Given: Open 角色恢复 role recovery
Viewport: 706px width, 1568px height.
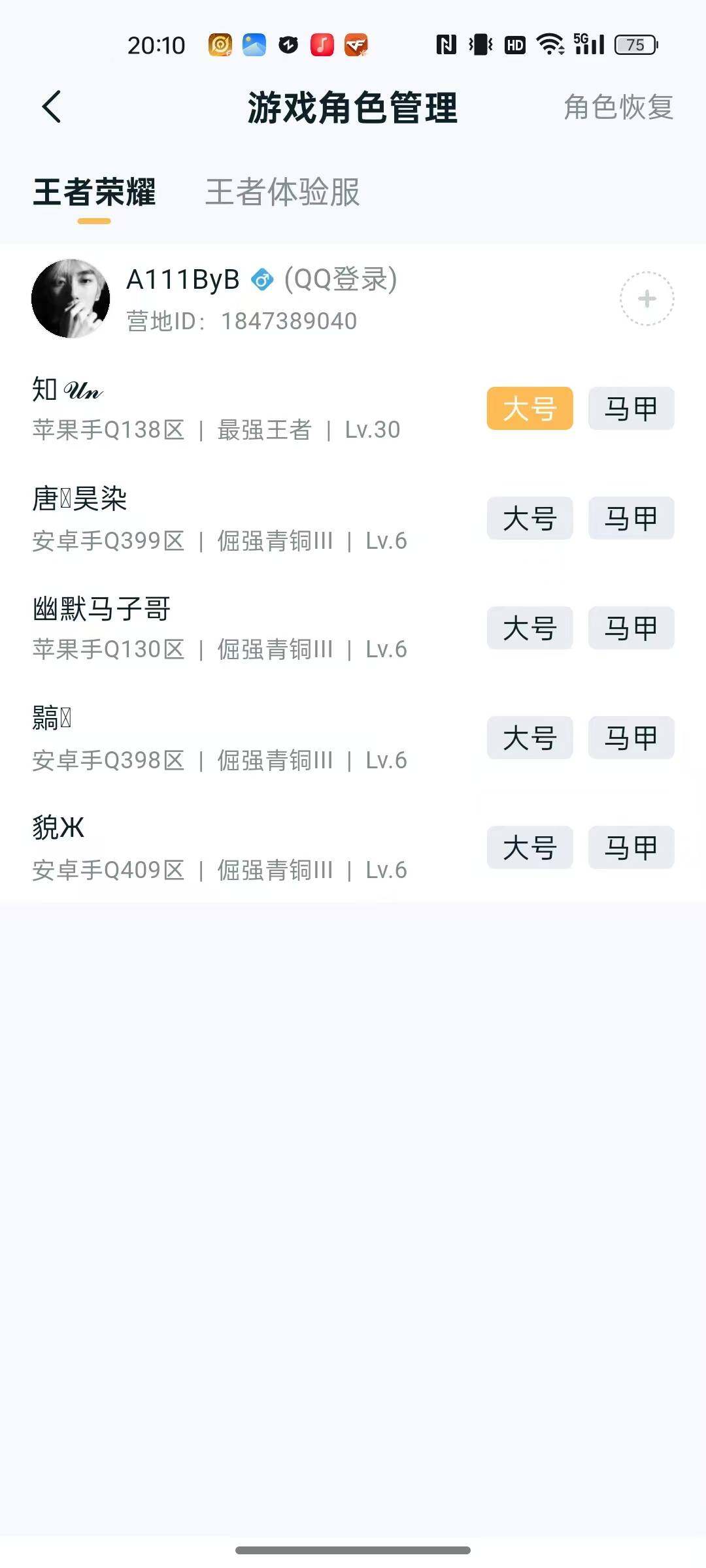Looking at the screenshot, I should [617, 108].
